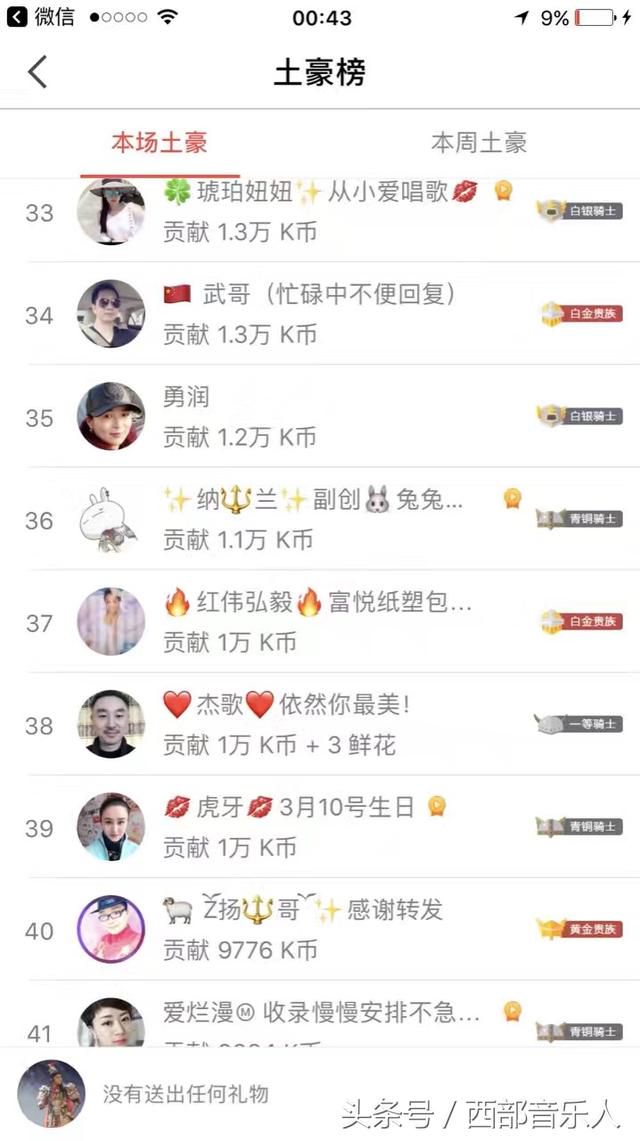Screen dimensions: 640x1141
Task: Open rank 37 user 红伟弘毅
Action: 320,621
